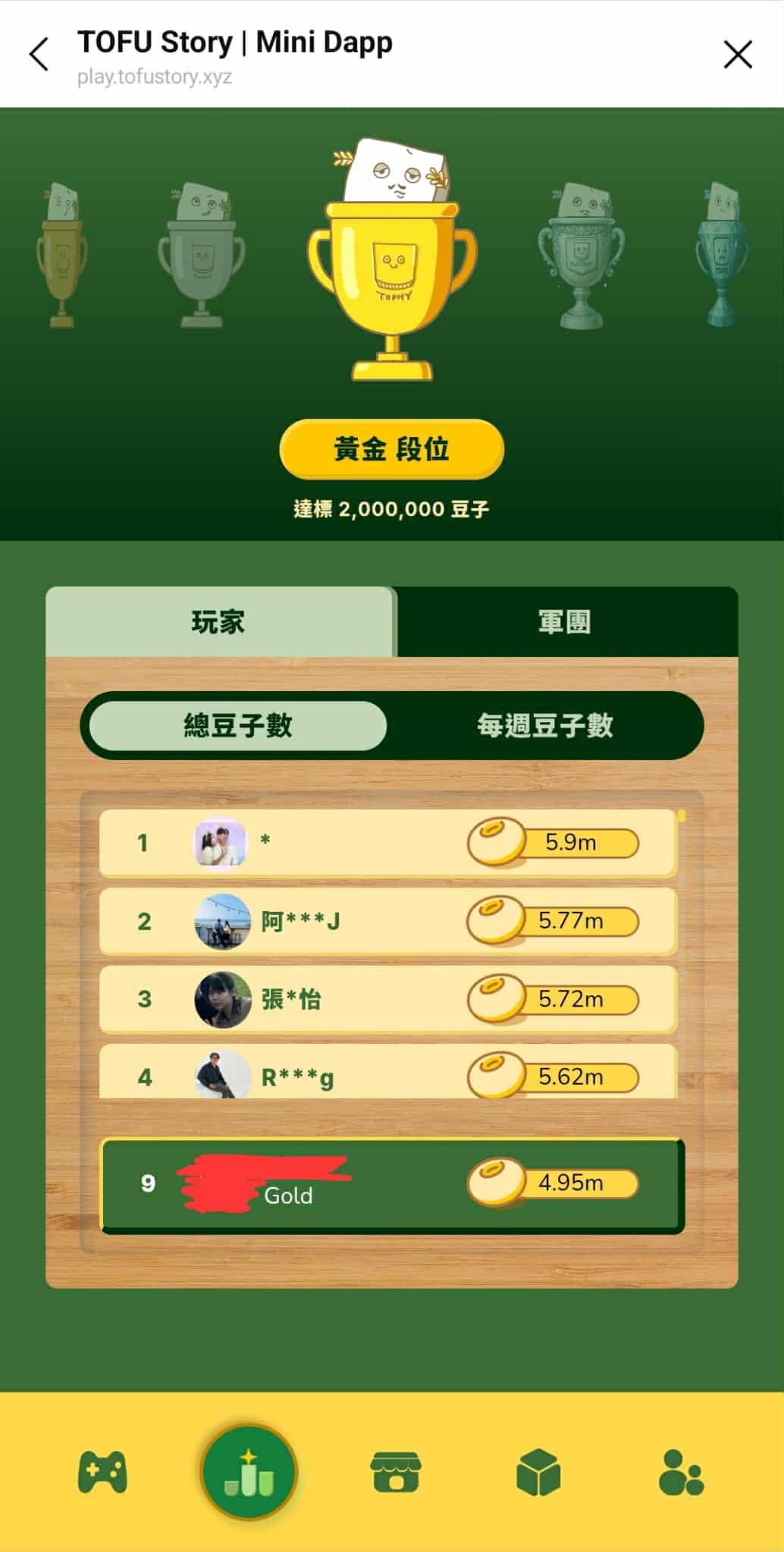Open the friends group tab
Image resolution: width=784 pixels, height=1552 pixels.
pyautogui.click(x=681, y=1473)
